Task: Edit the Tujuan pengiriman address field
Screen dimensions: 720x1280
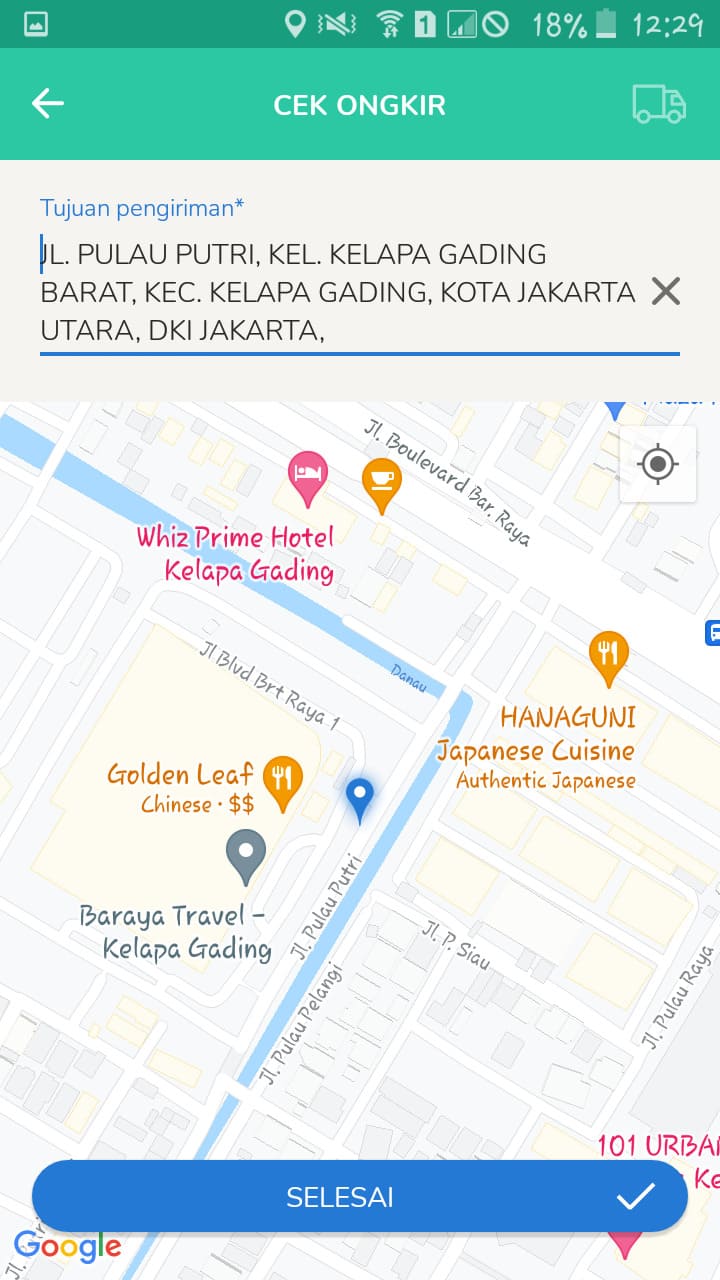Action: click(340, 292)
